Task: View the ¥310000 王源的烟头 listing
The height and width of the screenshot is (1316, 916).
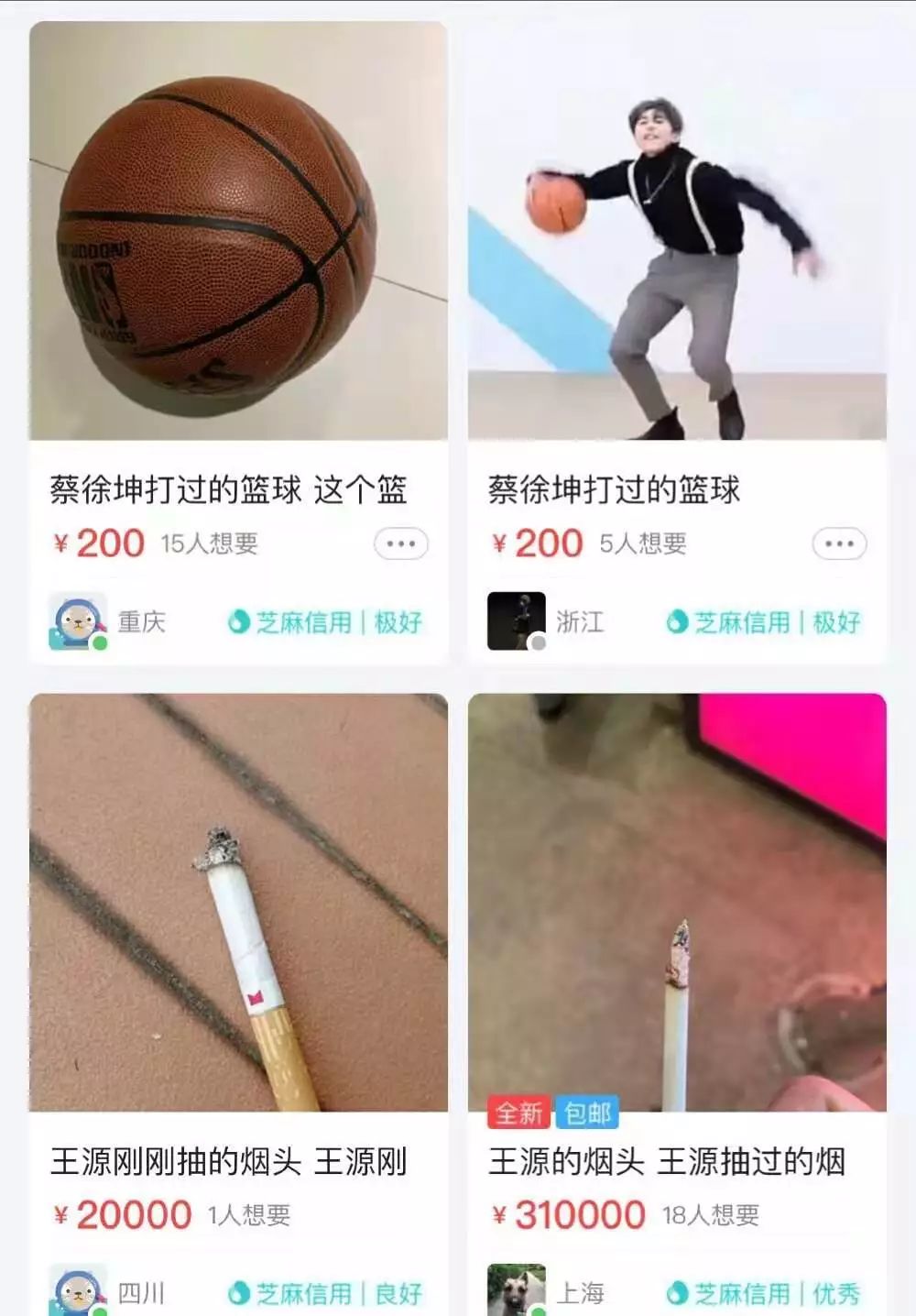Action: coord(677,903)
